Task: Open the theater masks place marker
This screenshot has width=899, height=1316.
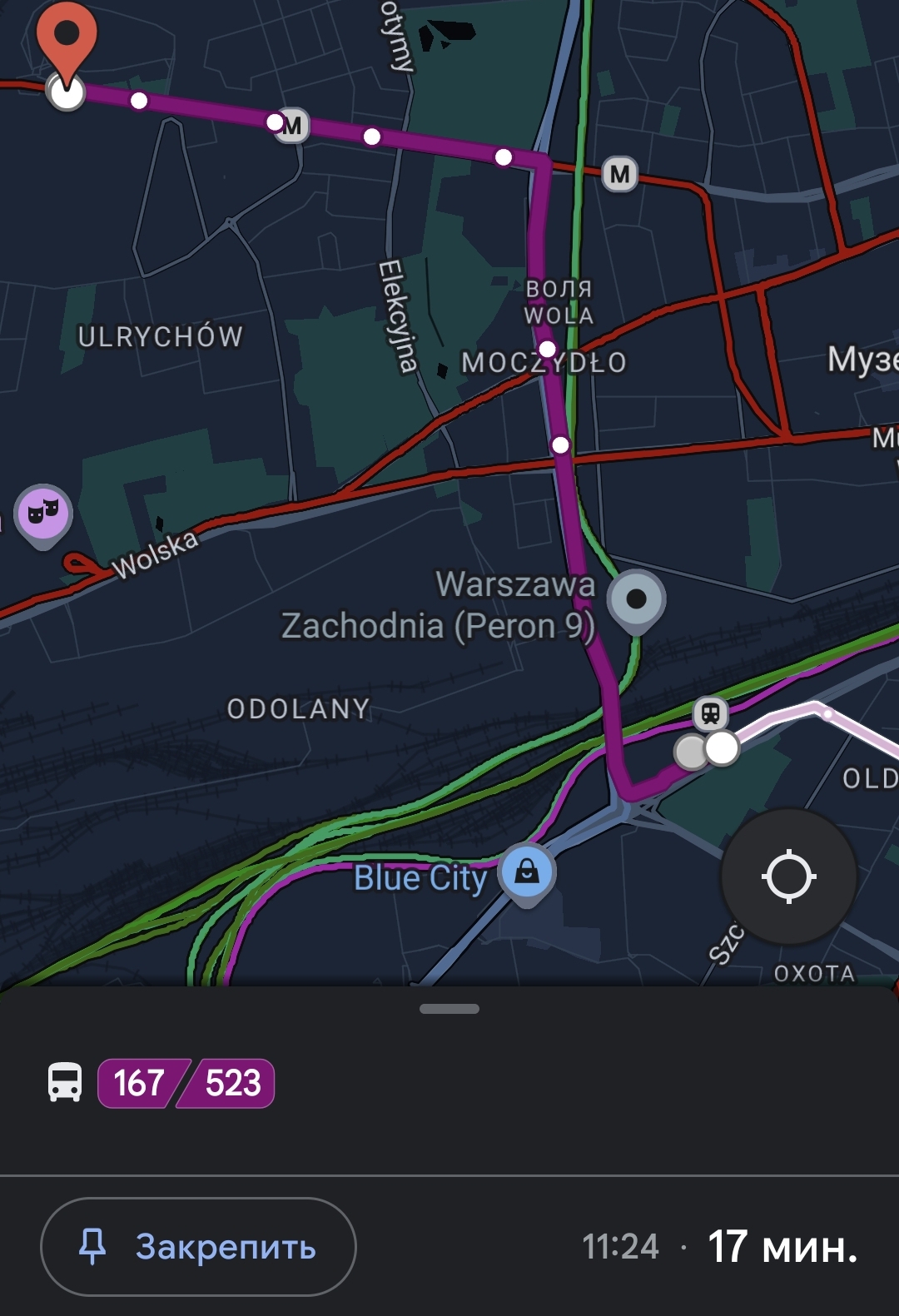Action: point(43,512)
